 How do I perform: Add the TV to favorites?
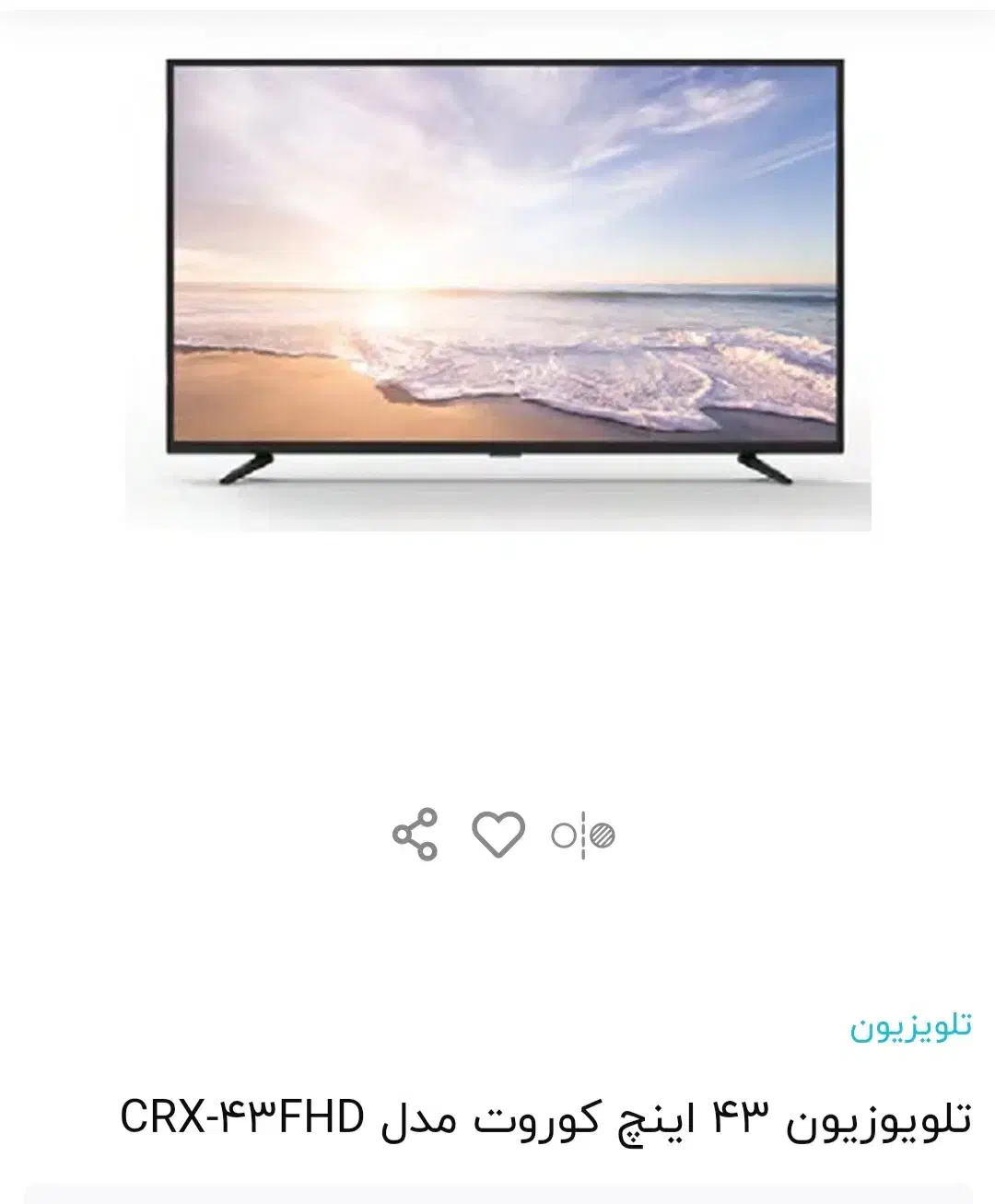498,835
